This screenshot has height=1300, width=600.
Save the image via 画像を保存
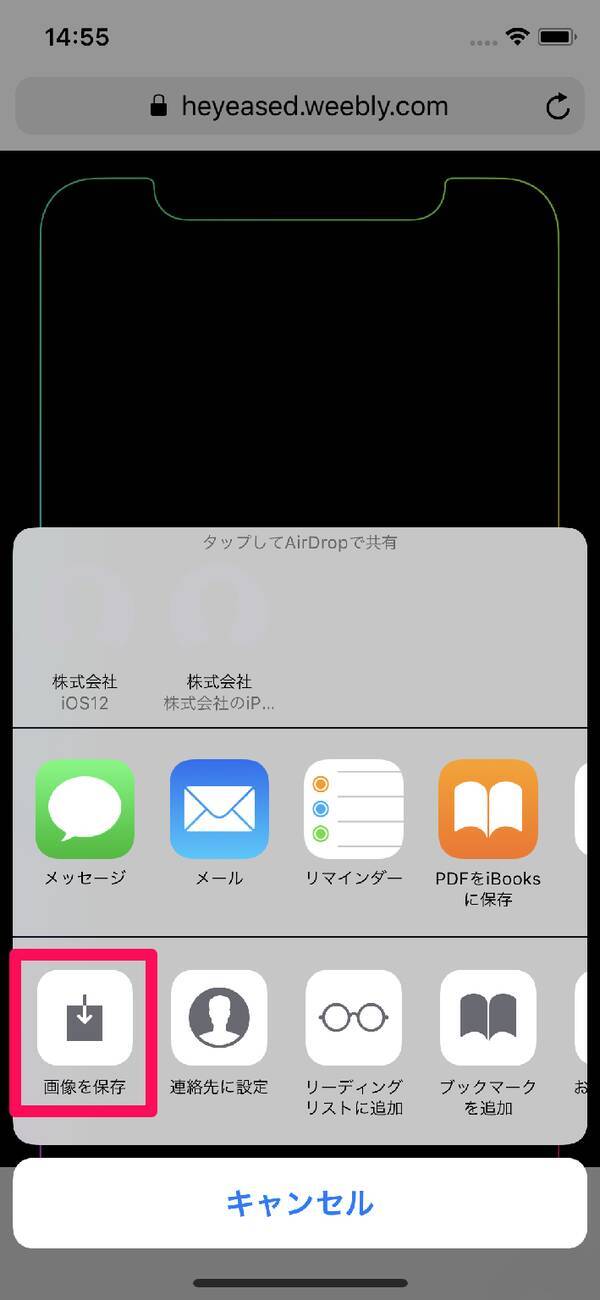point(85,1018)
